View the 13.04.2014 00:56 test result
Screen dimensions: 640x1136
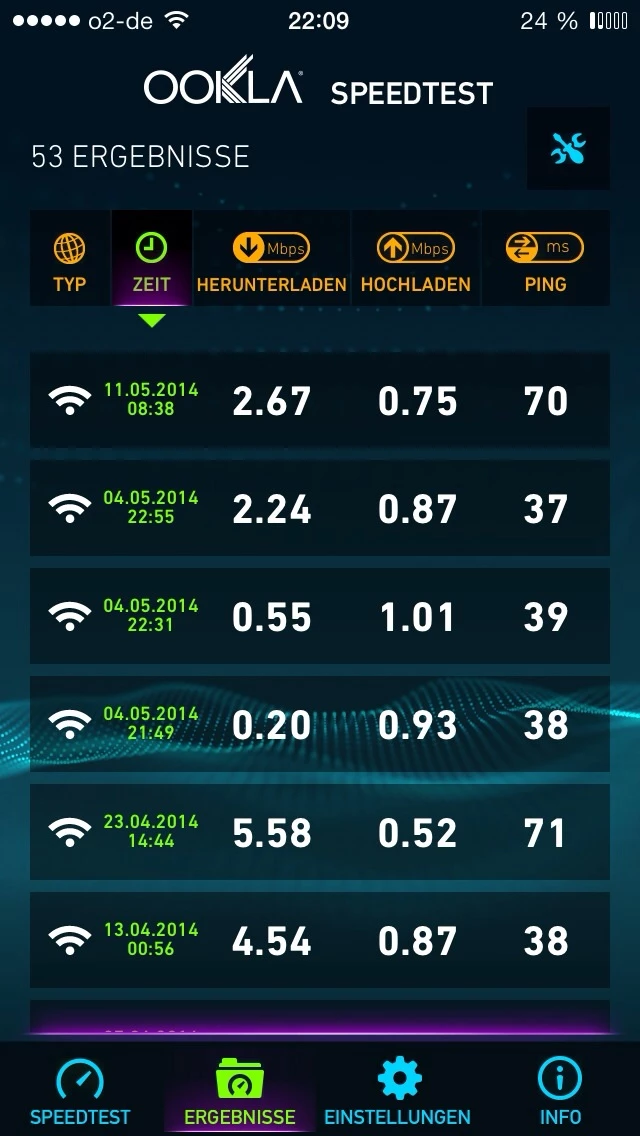(320, 940)
